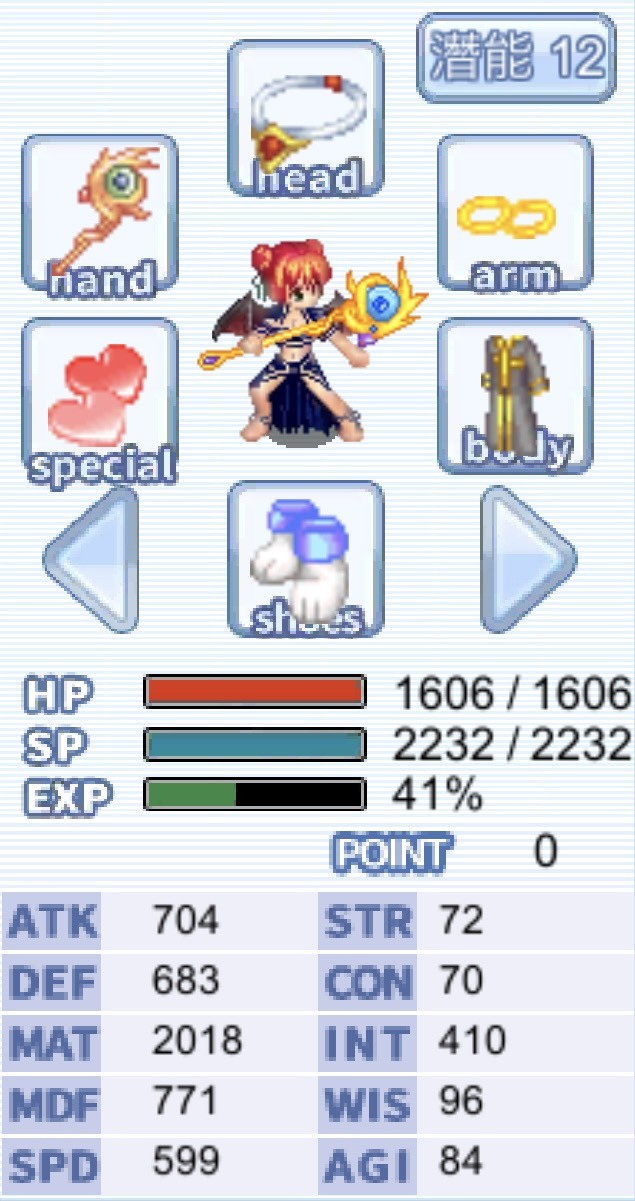
Task: Tap the arm equipment slot
Action: coord(515,214)
